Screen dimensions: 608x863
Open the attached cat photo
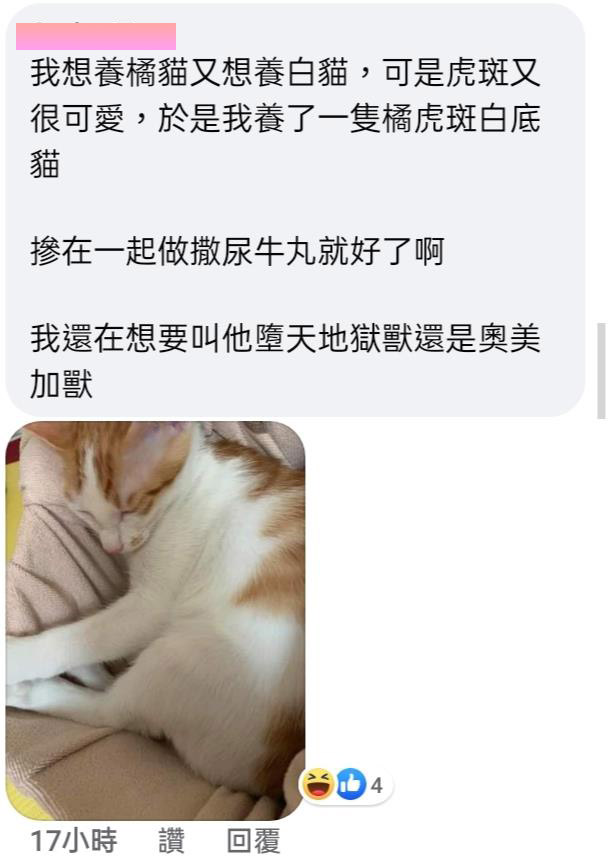155,620
